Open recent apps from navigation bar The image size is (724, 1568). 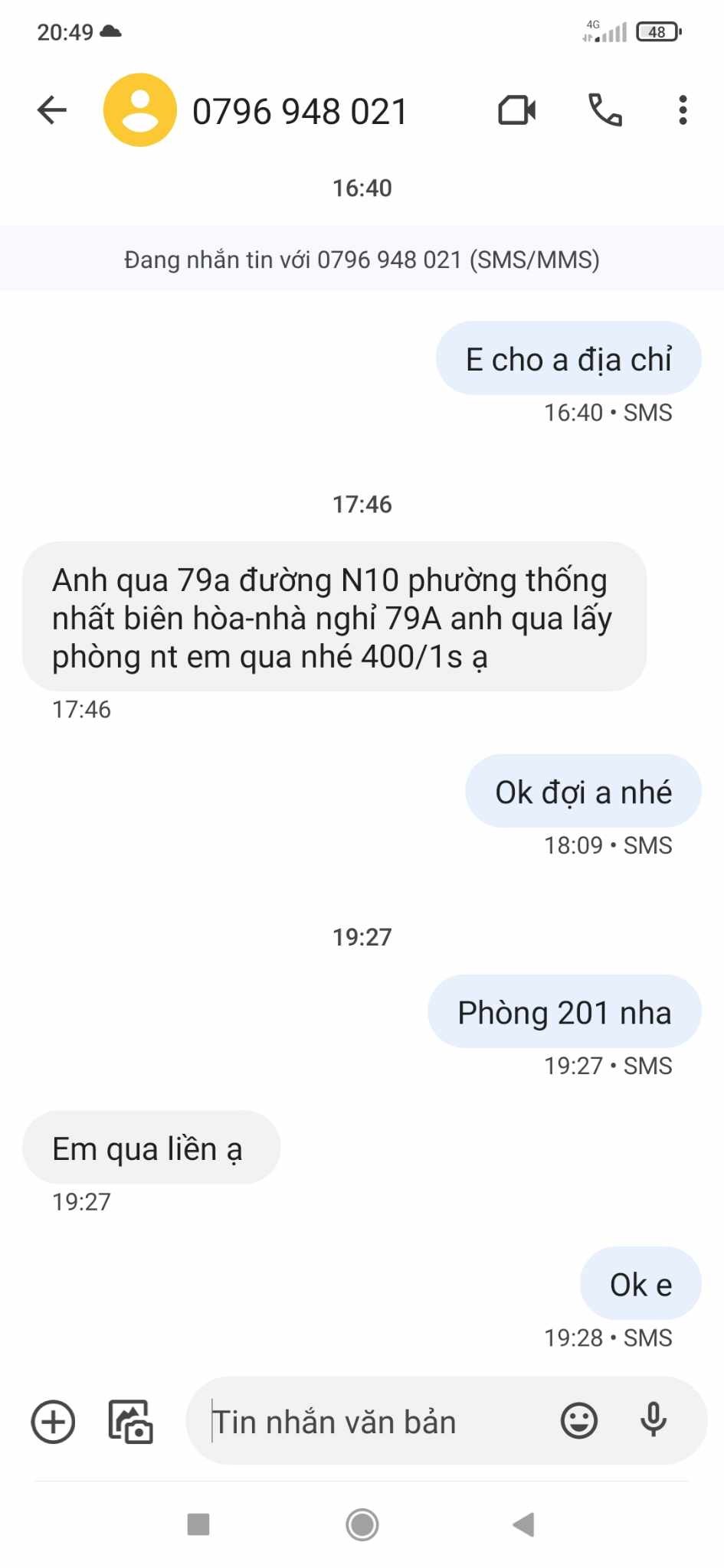tap(198, 1524)
